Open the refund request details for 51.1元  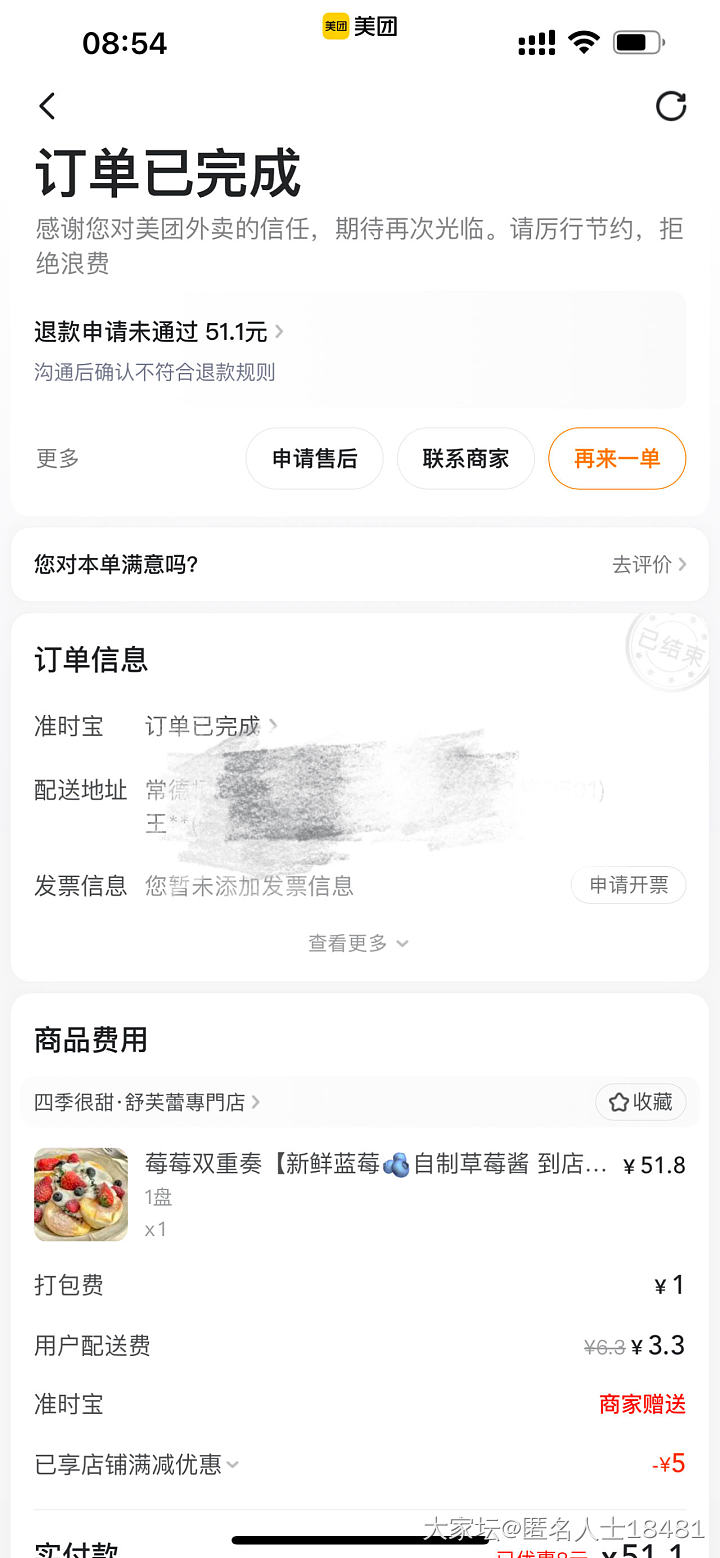click(160, 332)
